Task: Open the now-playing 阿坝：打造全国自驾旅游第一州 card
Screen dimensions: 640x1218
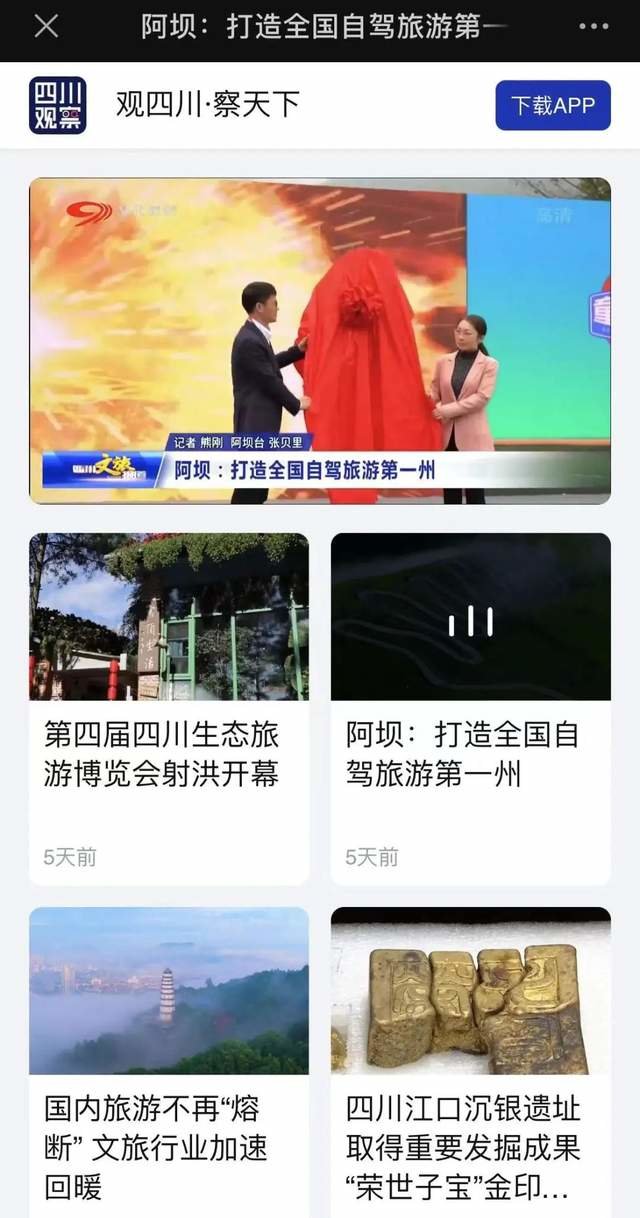Action: [470, 708]
